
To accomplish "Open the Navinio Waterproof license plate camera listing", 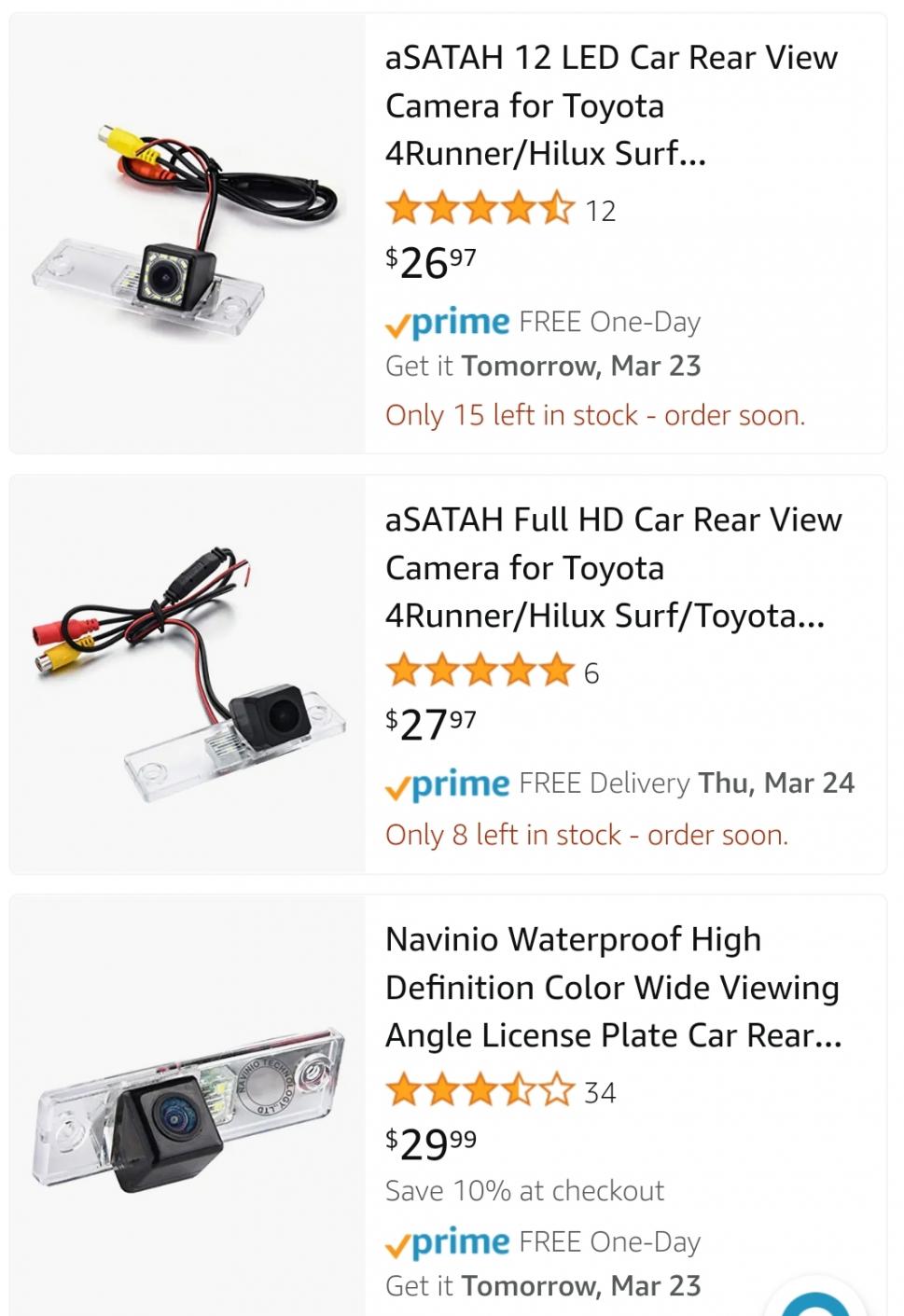I will [613, 987].
